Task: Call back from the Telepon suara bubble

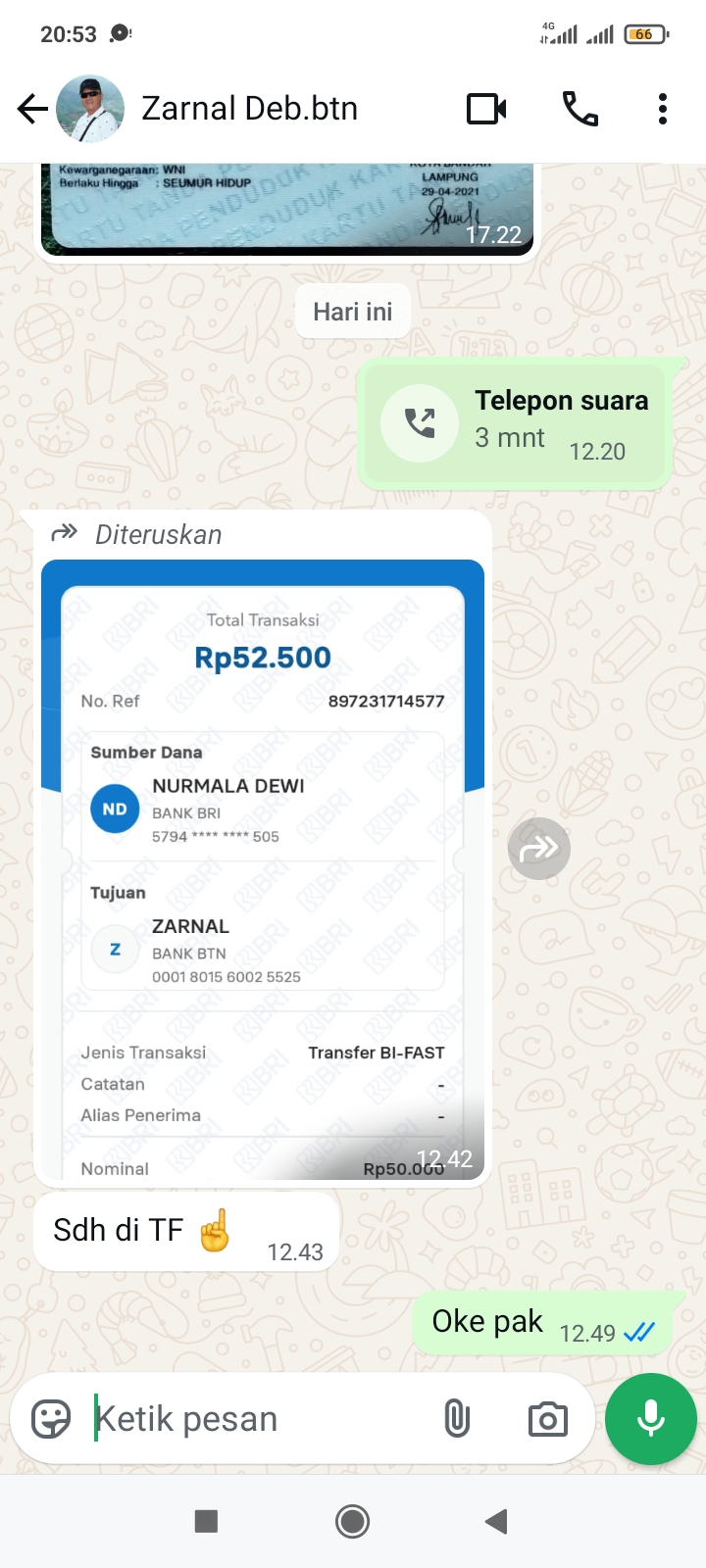Action: (x=420, y=423)
